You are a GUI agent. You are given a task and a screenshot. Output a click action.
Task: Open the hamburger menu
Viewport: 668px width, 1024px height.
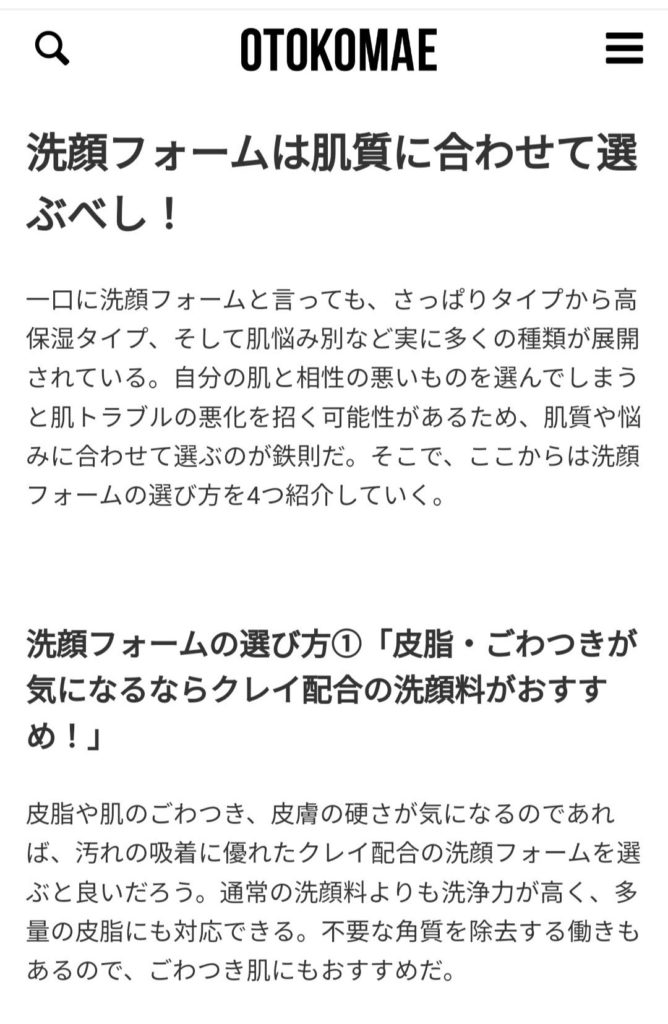(x=624, y=48)
